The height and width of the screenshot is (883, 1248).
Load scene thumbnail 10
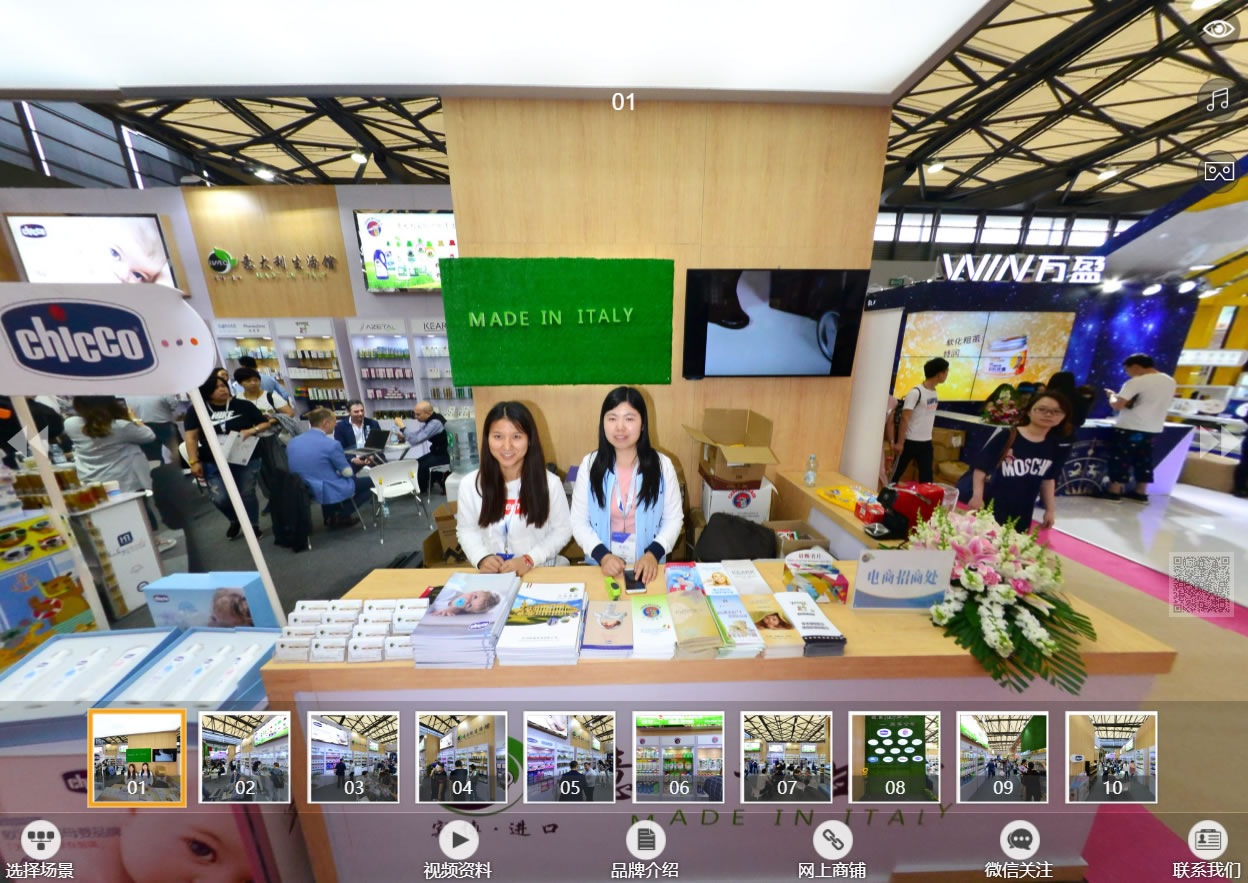1112,757
